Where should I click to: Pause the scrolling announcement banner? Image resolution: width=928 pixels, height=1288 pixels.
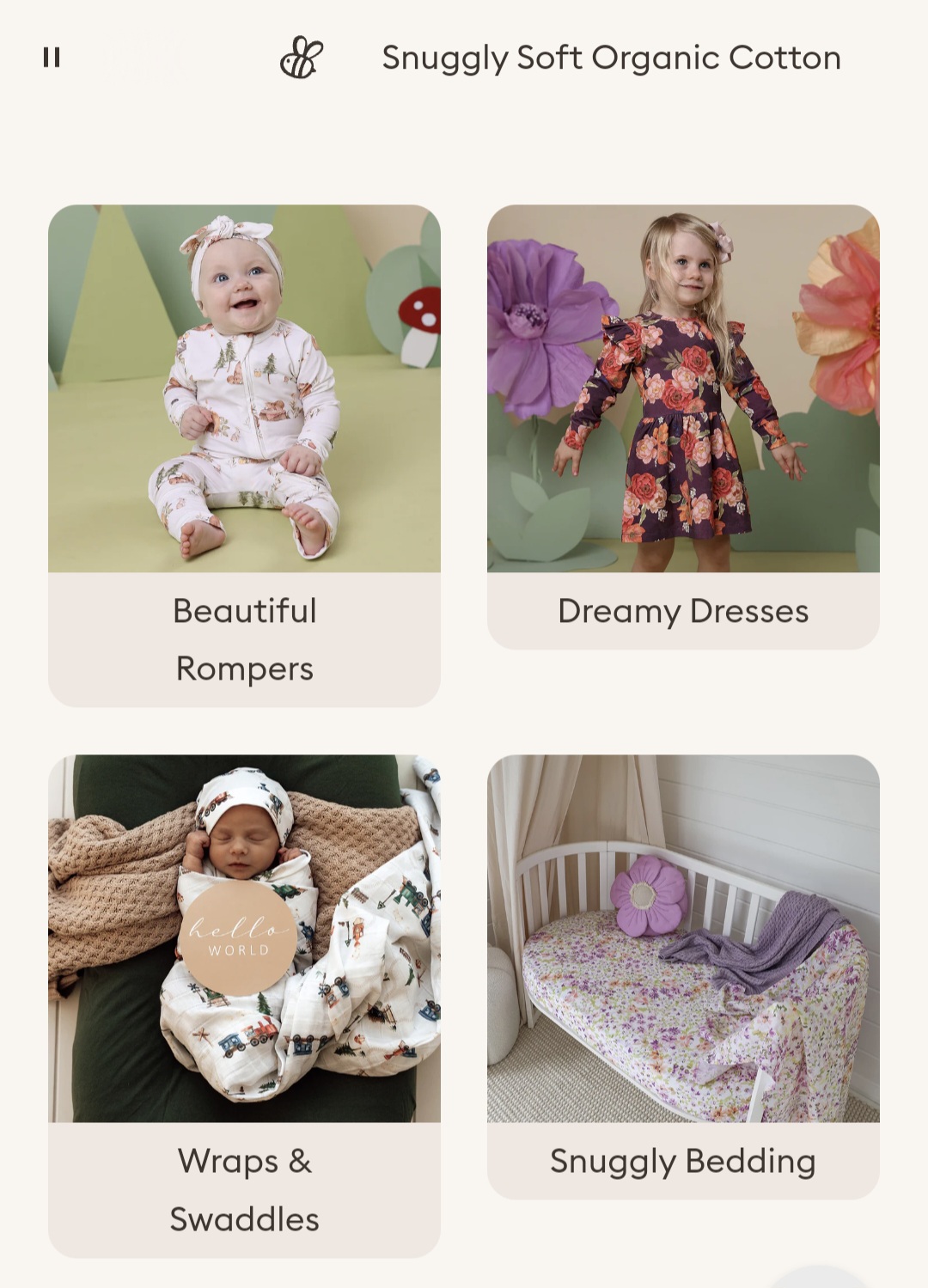tap(52, 58)
